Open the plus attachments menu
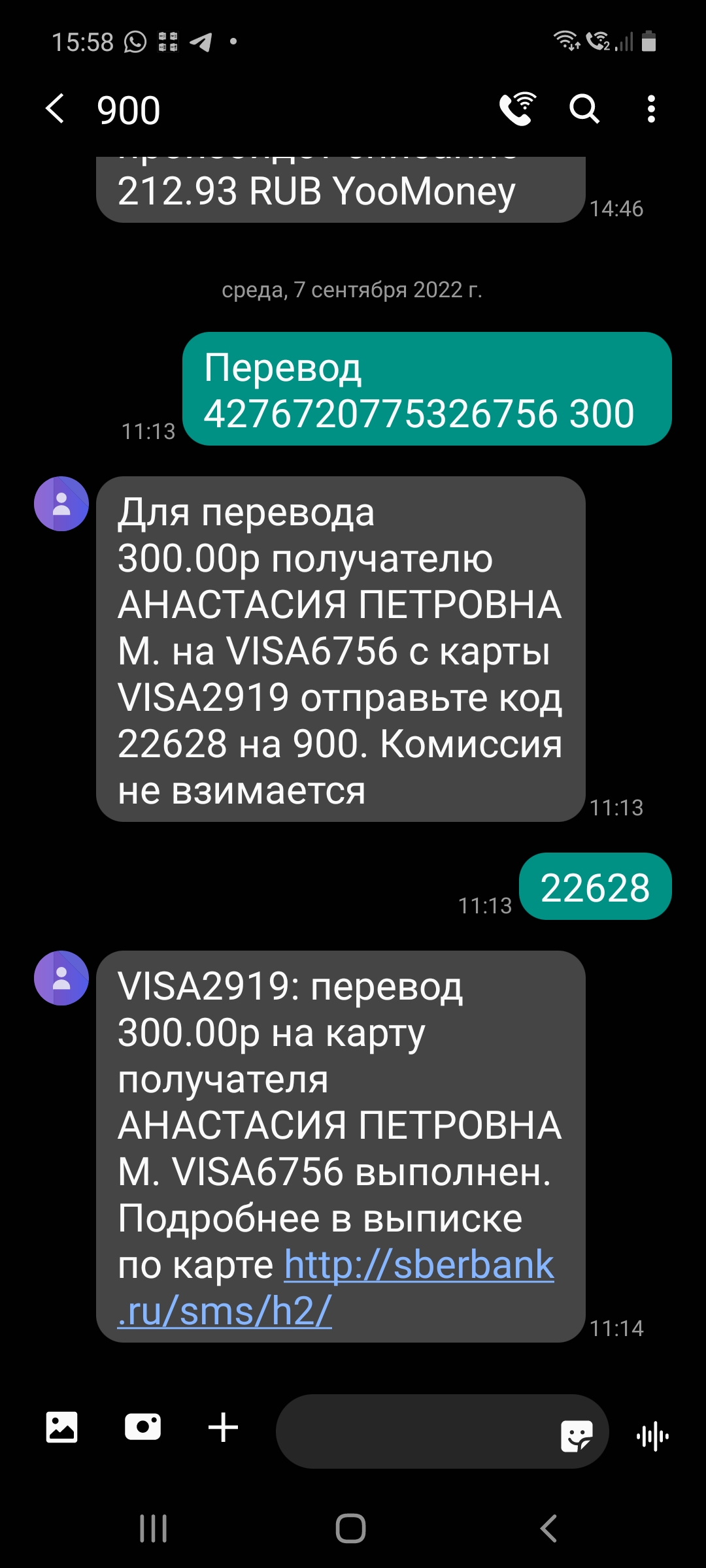706x1568 pixels. point(223,1427)
